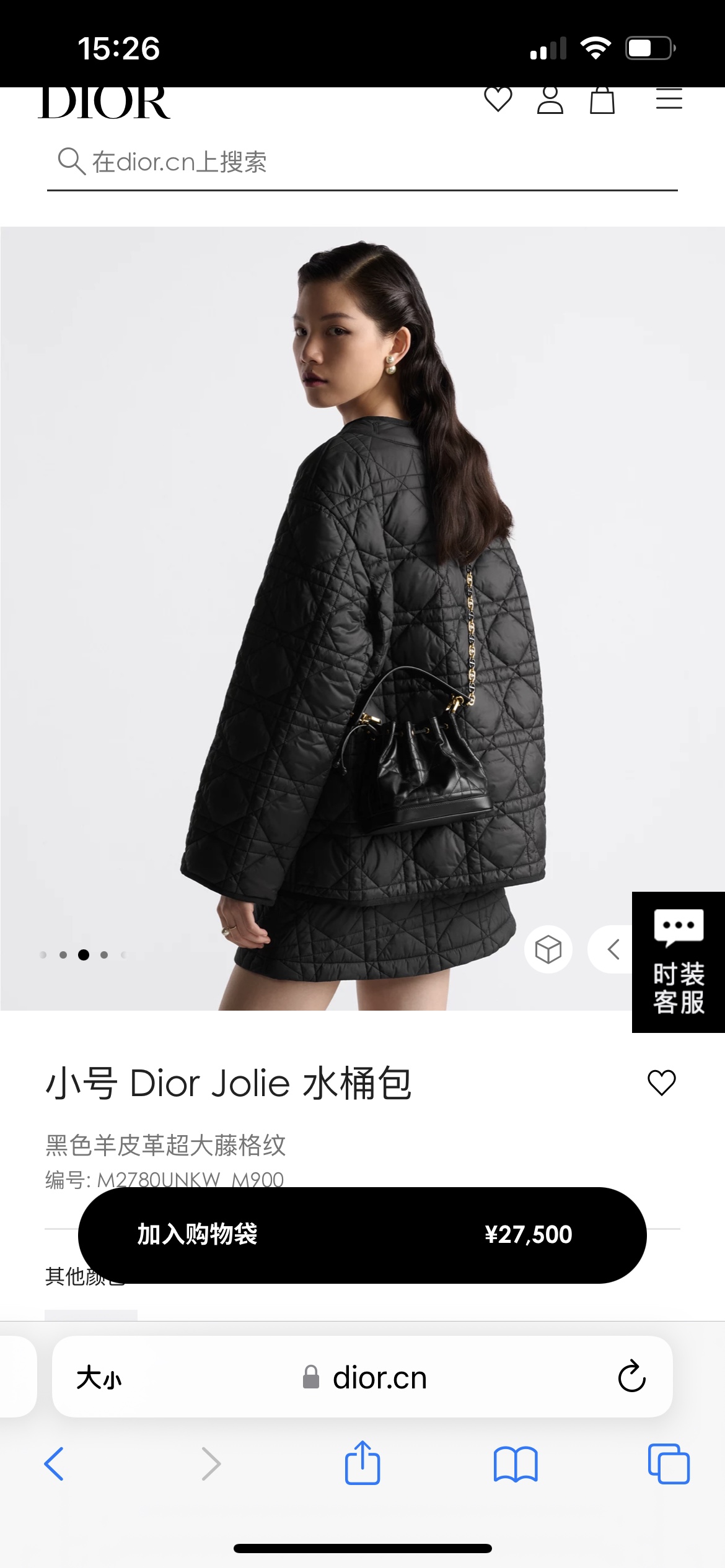The height and width of the screenshot is (1568, 725).
Task: Open the 3D view cube icon
Action: click(548, 949)
